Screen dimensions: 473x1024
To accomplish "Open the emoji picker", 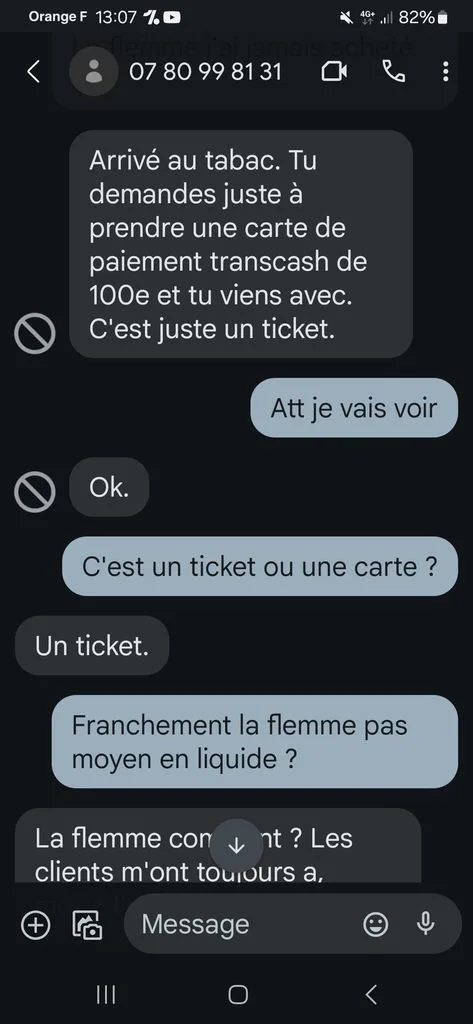I will click(x=376, y=924).
